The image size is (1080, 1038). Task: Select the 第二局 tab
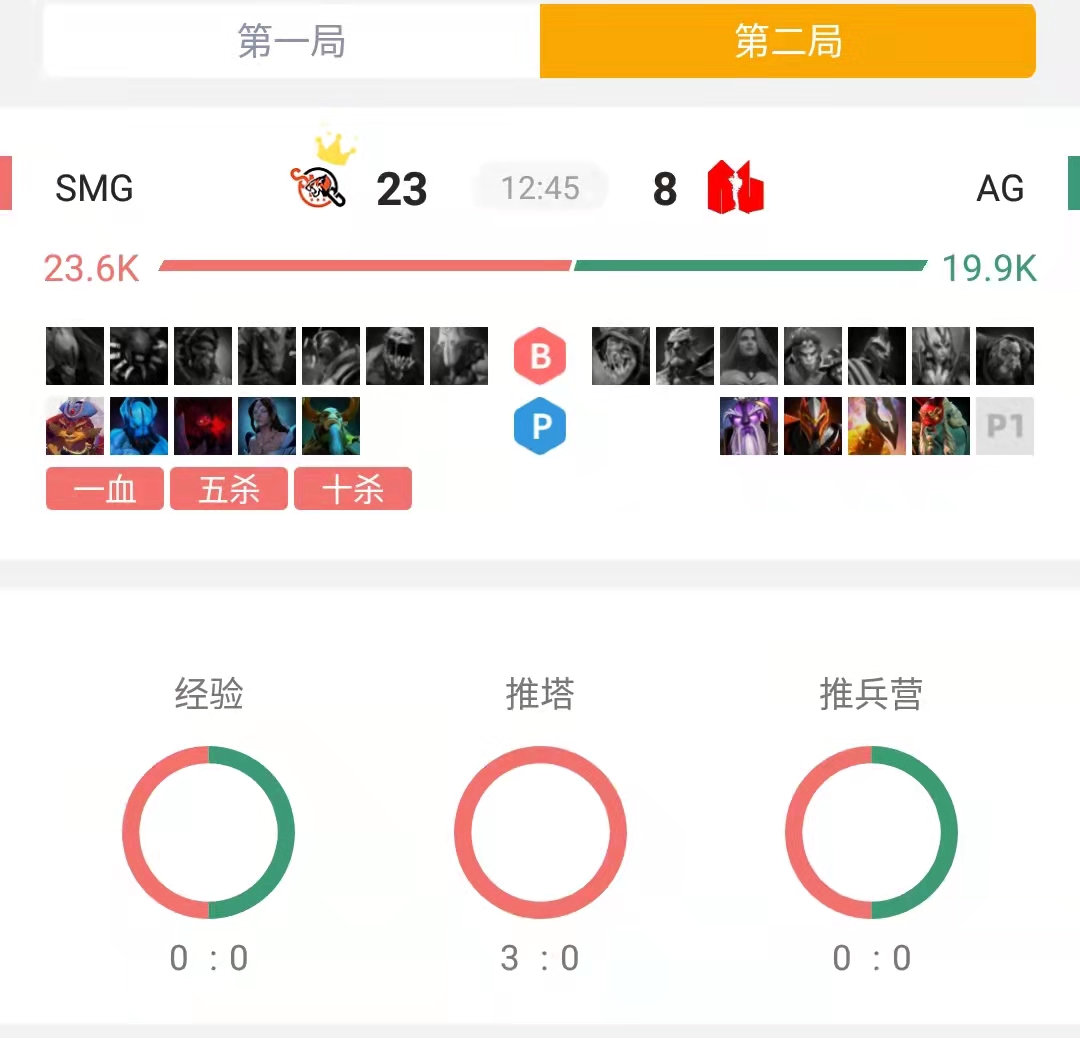(787, 42)
